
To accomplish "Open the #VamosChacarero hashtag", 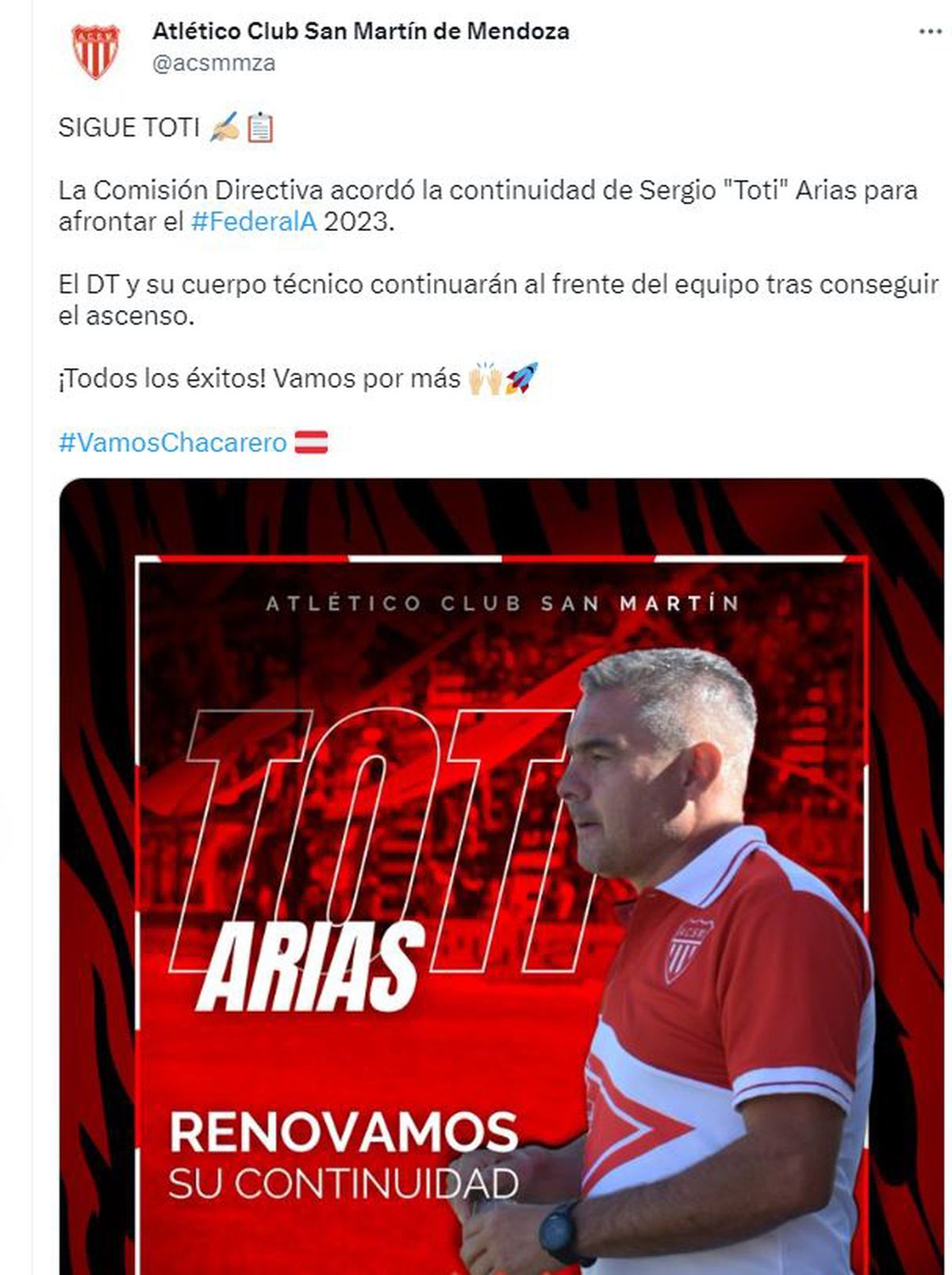I will (x=172, y=442).
